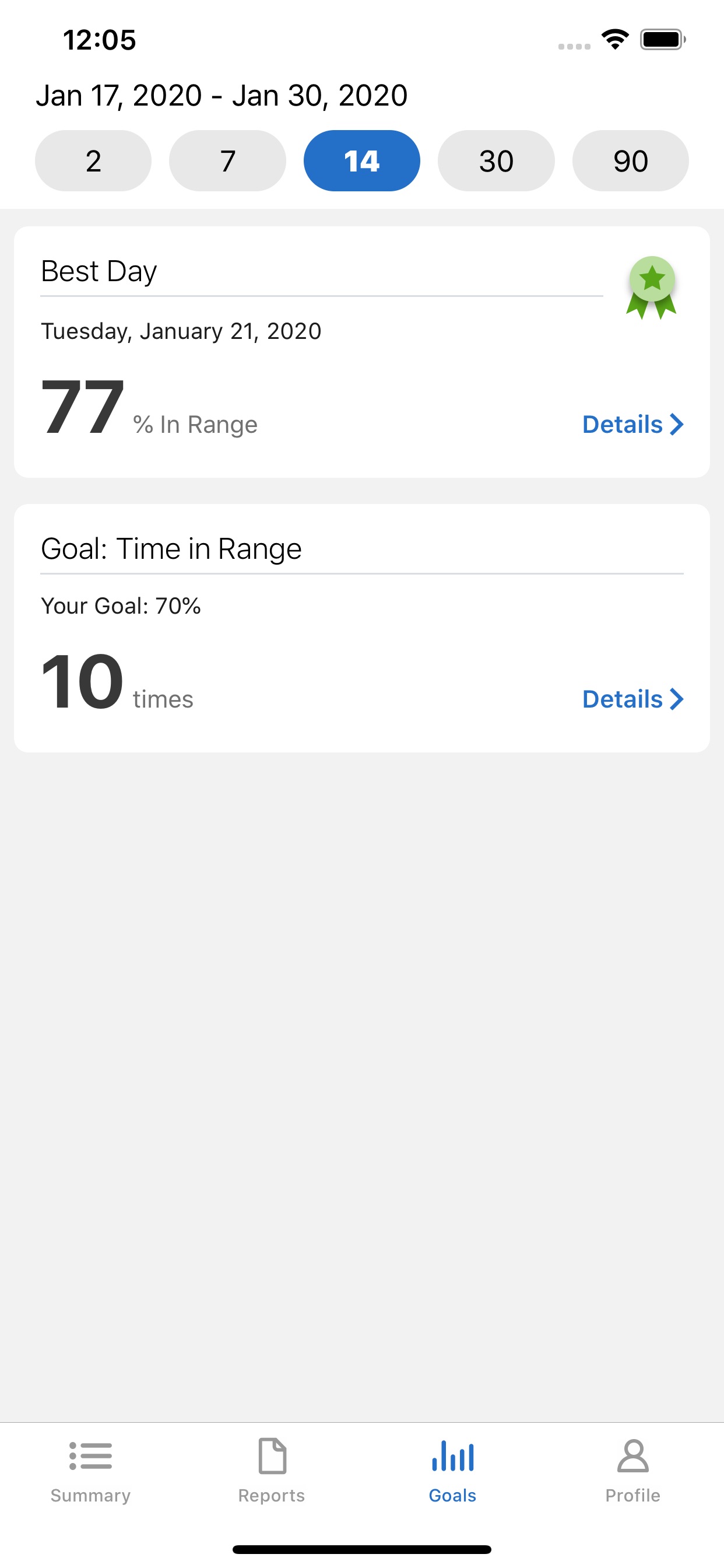
Task: Open Details for Best Day
Action: 632,424
